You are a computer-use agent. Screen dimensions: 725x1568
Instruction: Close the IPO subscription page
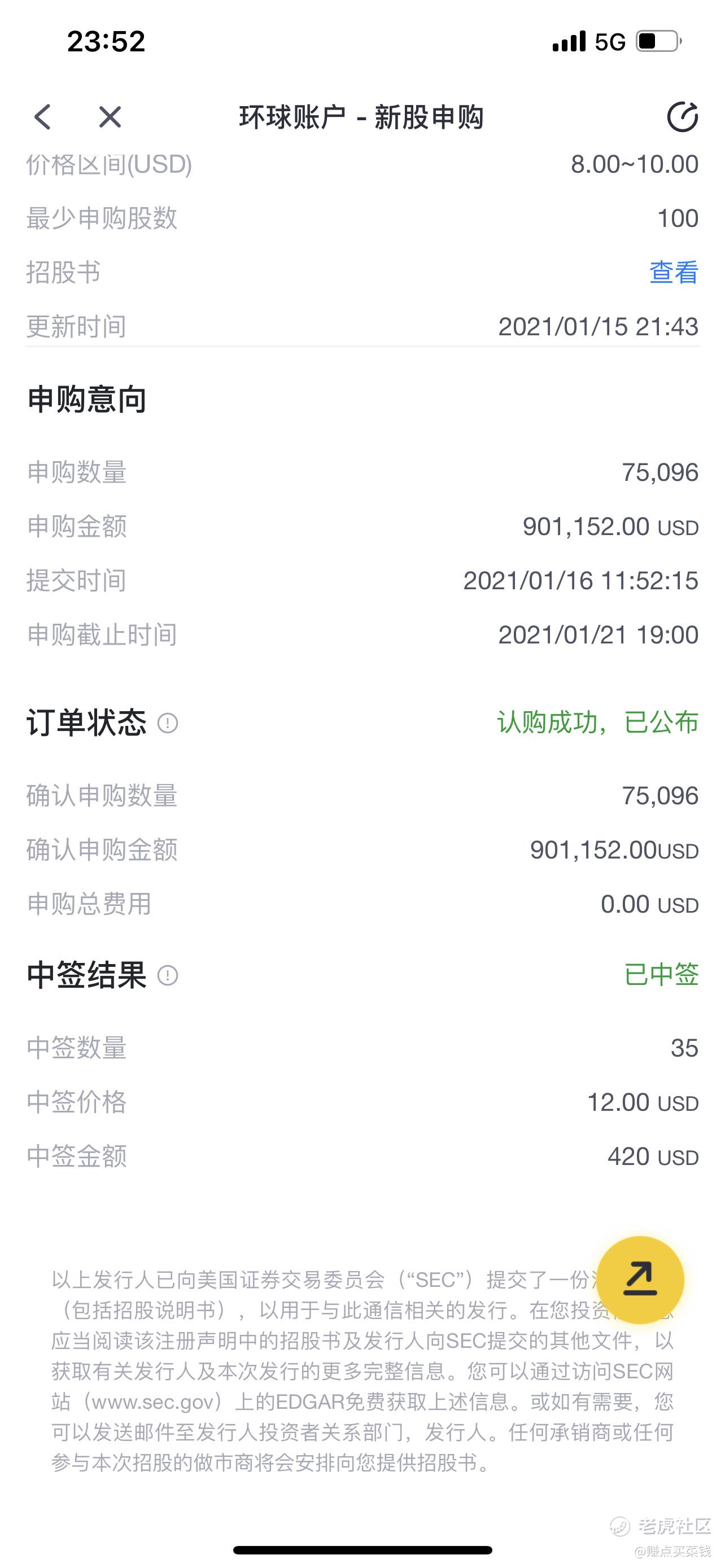point(110,117)
